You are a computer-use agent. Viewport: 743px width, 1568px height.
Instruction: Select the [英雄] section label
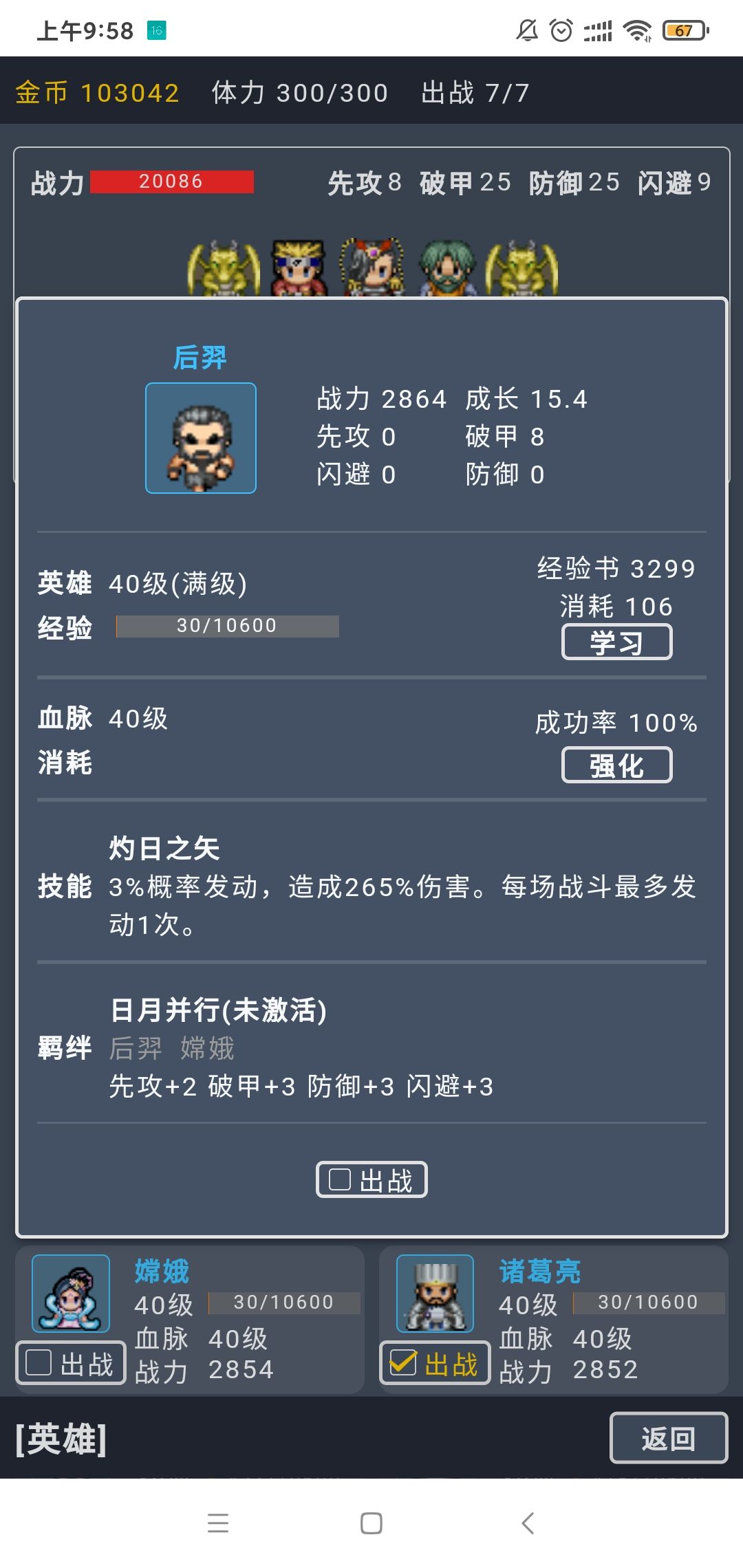coord(61,1439)
